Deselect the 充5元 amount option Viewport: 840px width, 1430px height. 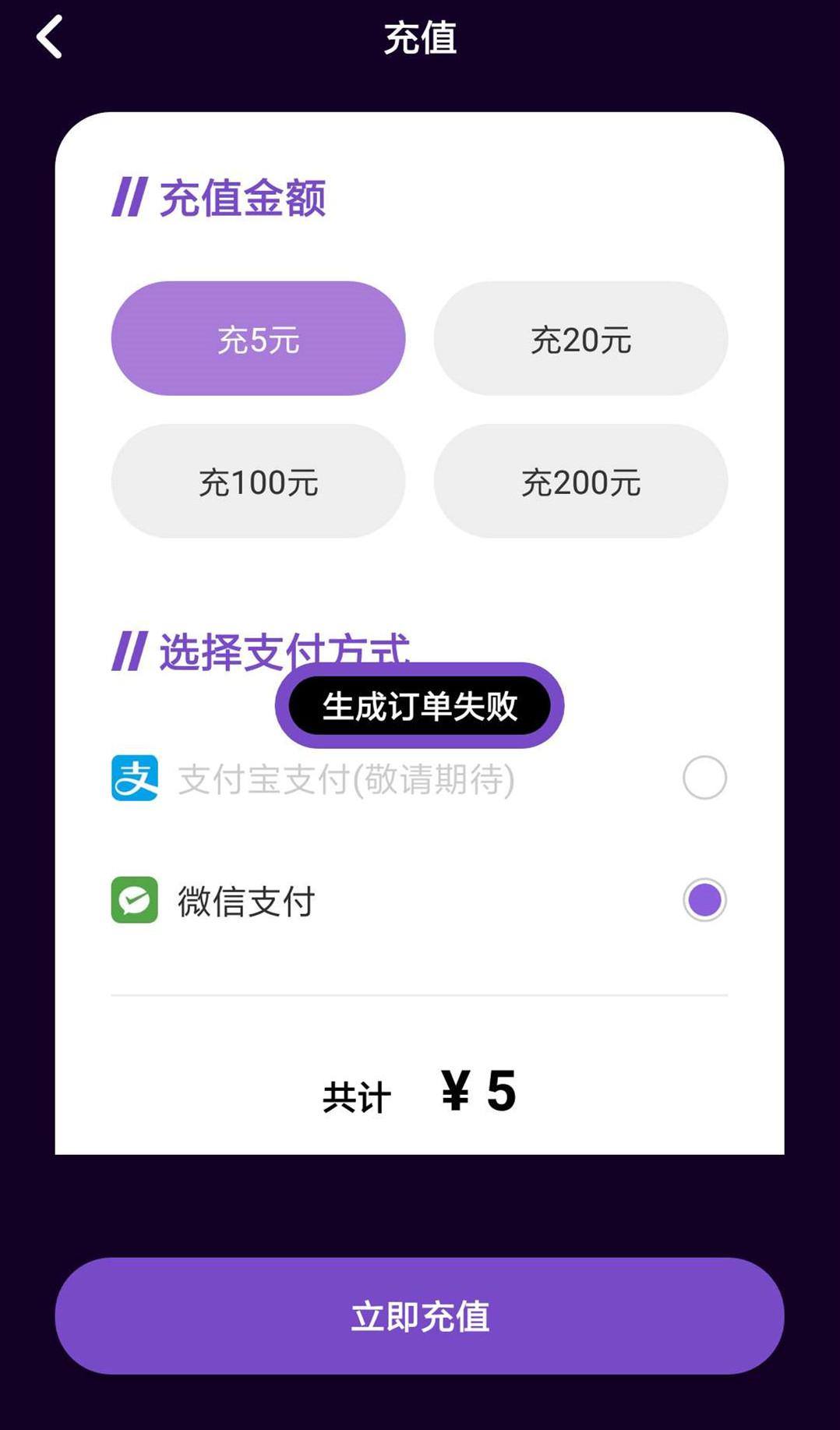coord(259,337)
